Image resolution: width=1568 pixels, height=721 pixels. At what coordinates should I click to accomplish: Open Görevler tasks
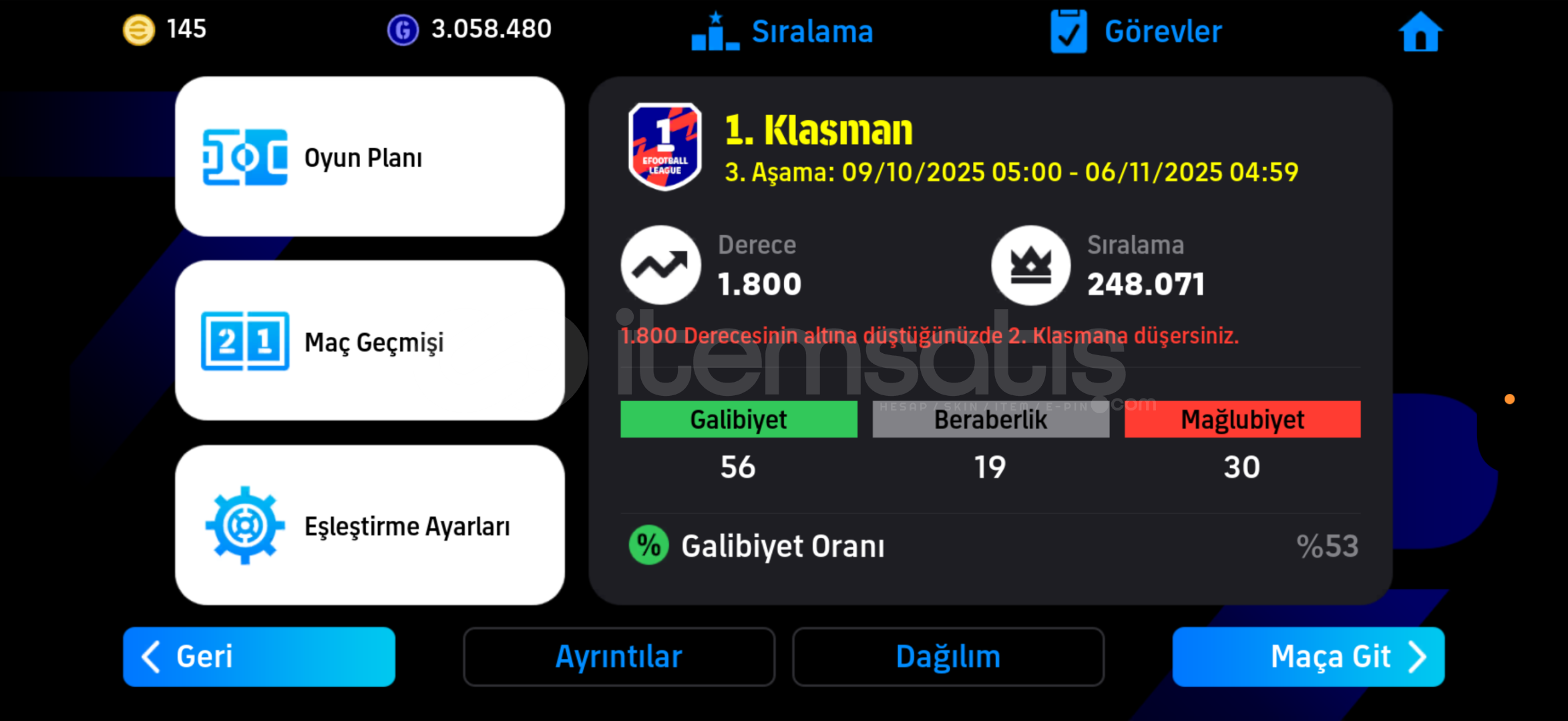[x=1136, y=31]
